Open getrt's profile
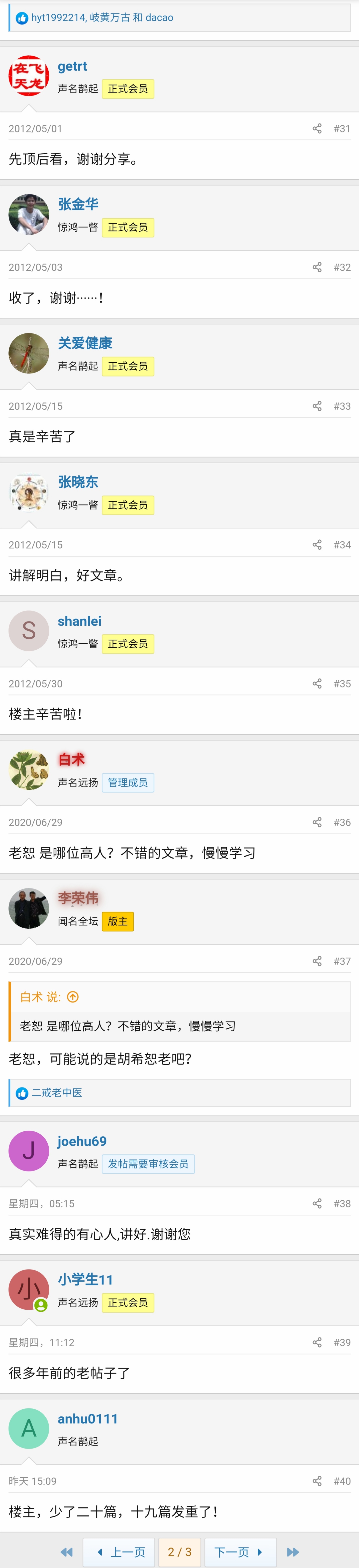This screenshot has width=359, height=1568. point(72,66)
